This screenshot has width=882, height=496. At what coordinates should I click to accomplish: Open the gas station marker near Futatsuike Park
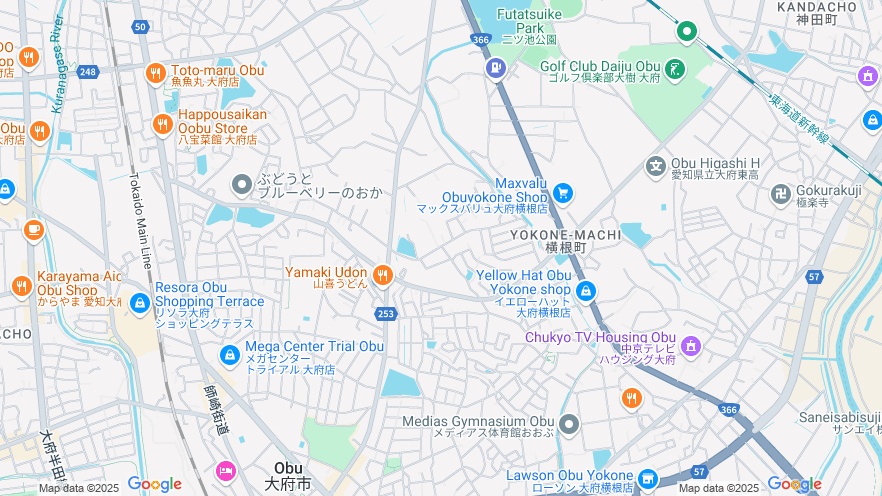coord(494,68)
